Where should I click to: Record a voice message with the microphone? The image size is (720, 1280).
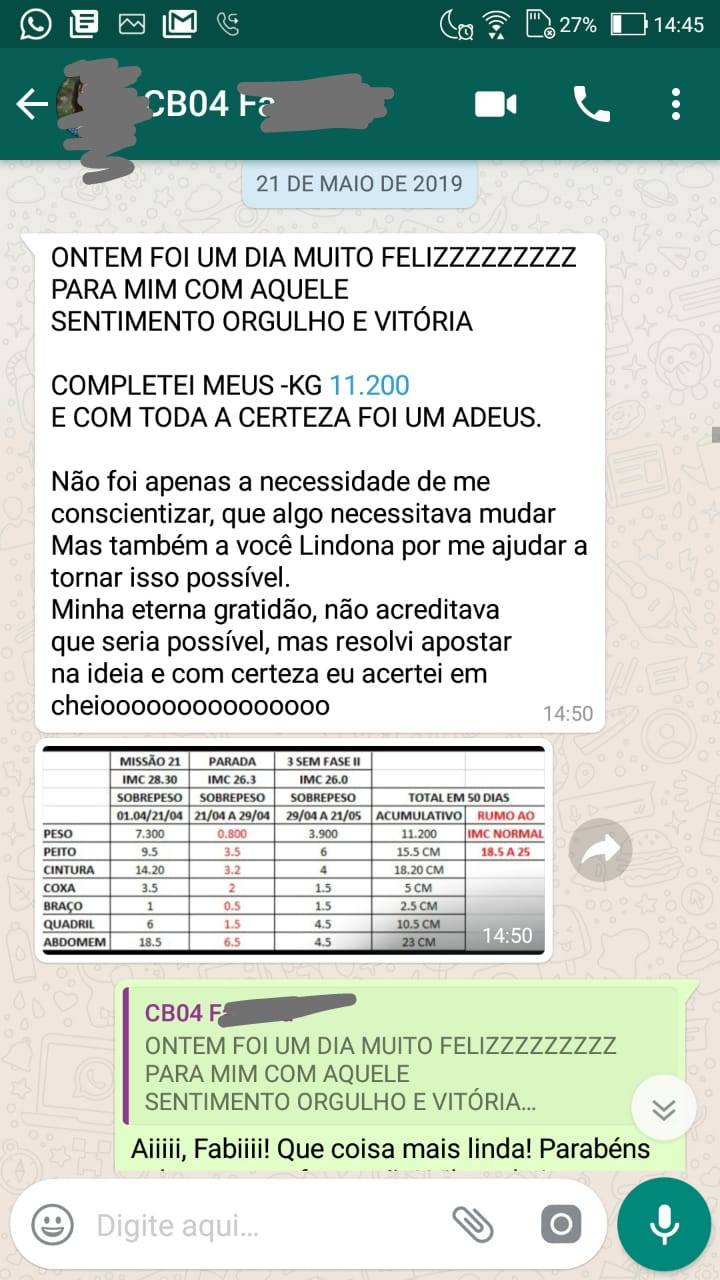click(x=664, y=1224)
